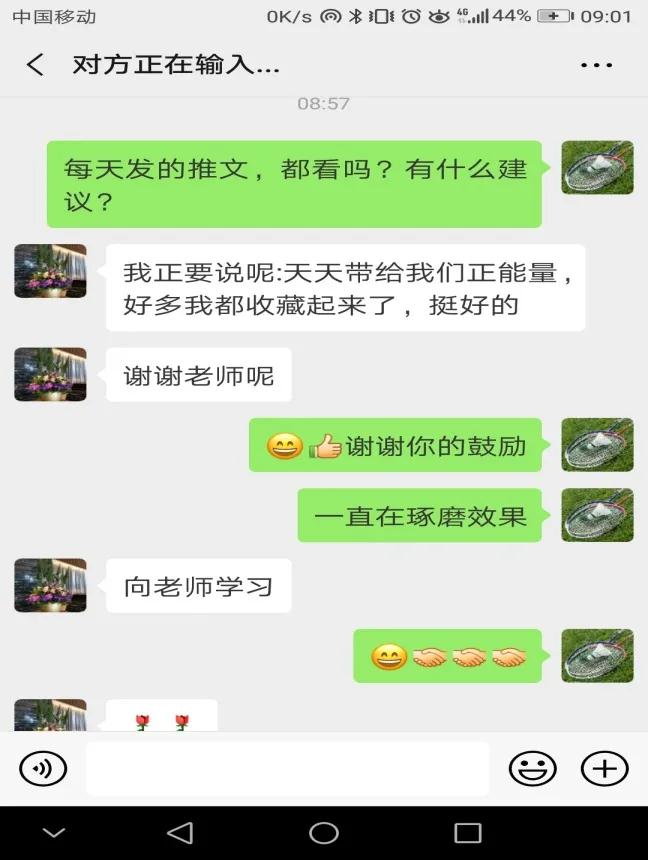Tap the system home button

(x=324, y=832)
